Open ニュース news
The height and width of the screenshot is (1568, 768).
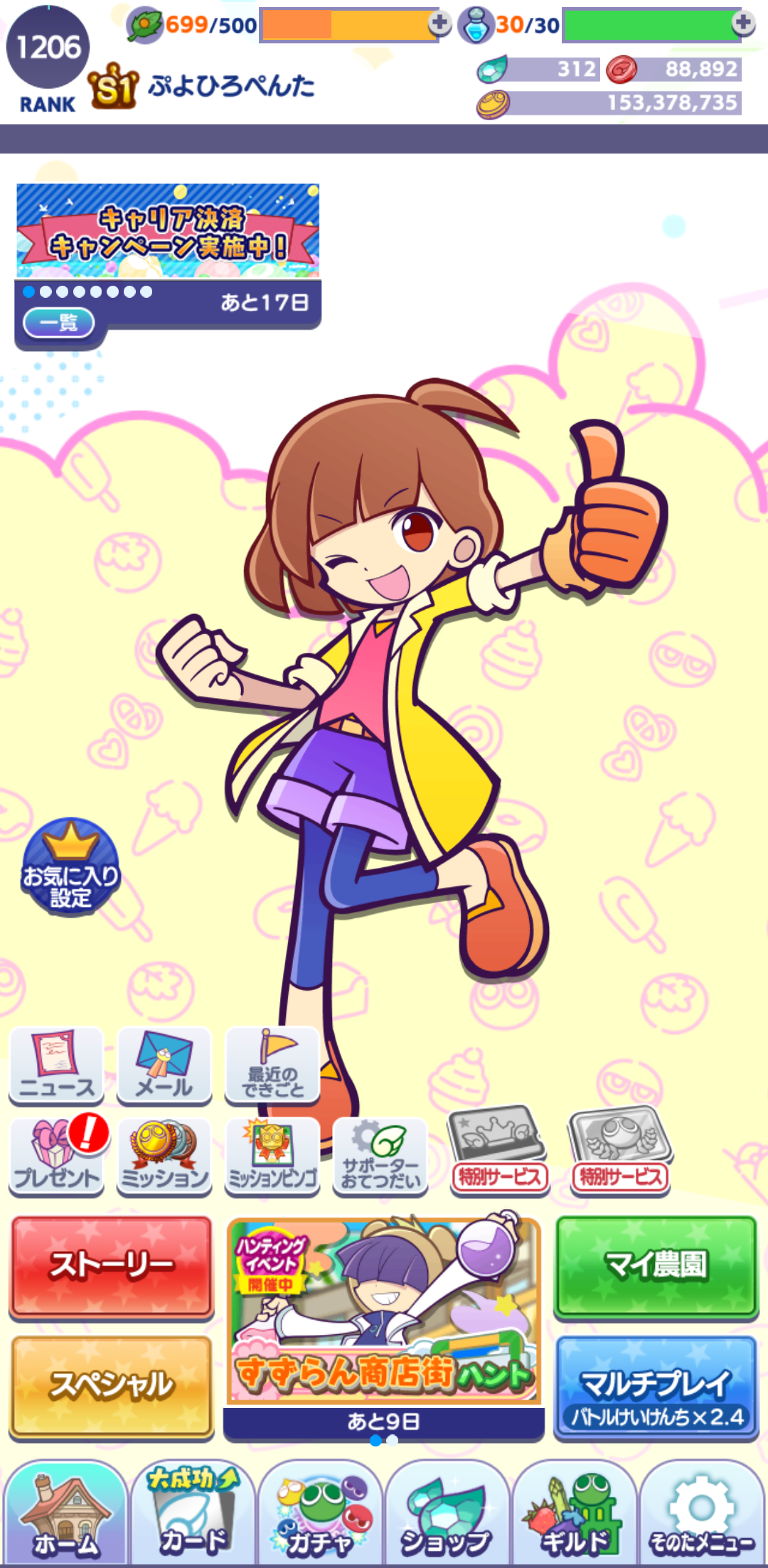click(x=56, y=1065)
